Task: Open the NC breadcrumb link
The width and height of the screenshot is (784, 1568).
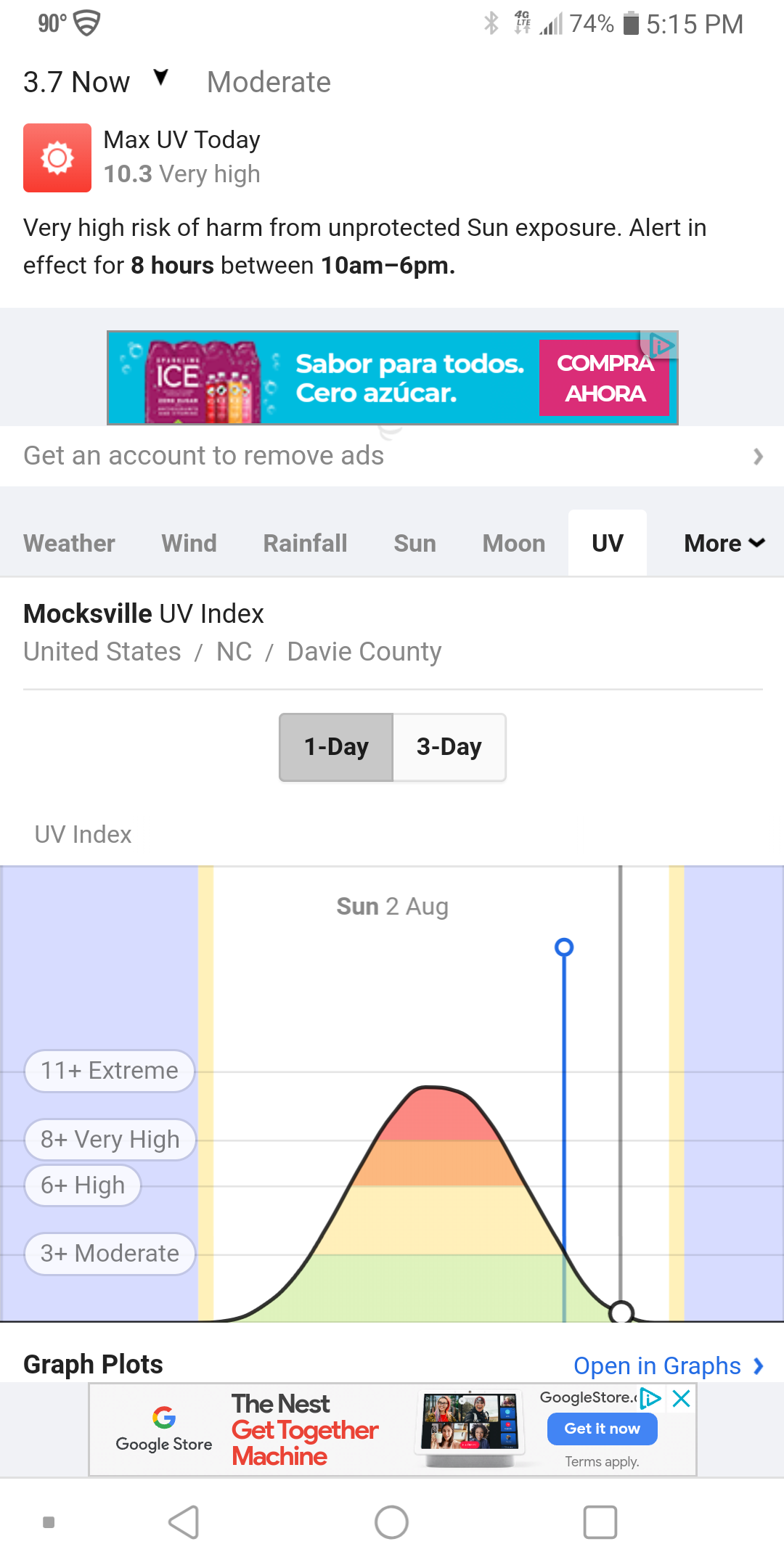Action: pyautogui.click(x=234, y=652)
